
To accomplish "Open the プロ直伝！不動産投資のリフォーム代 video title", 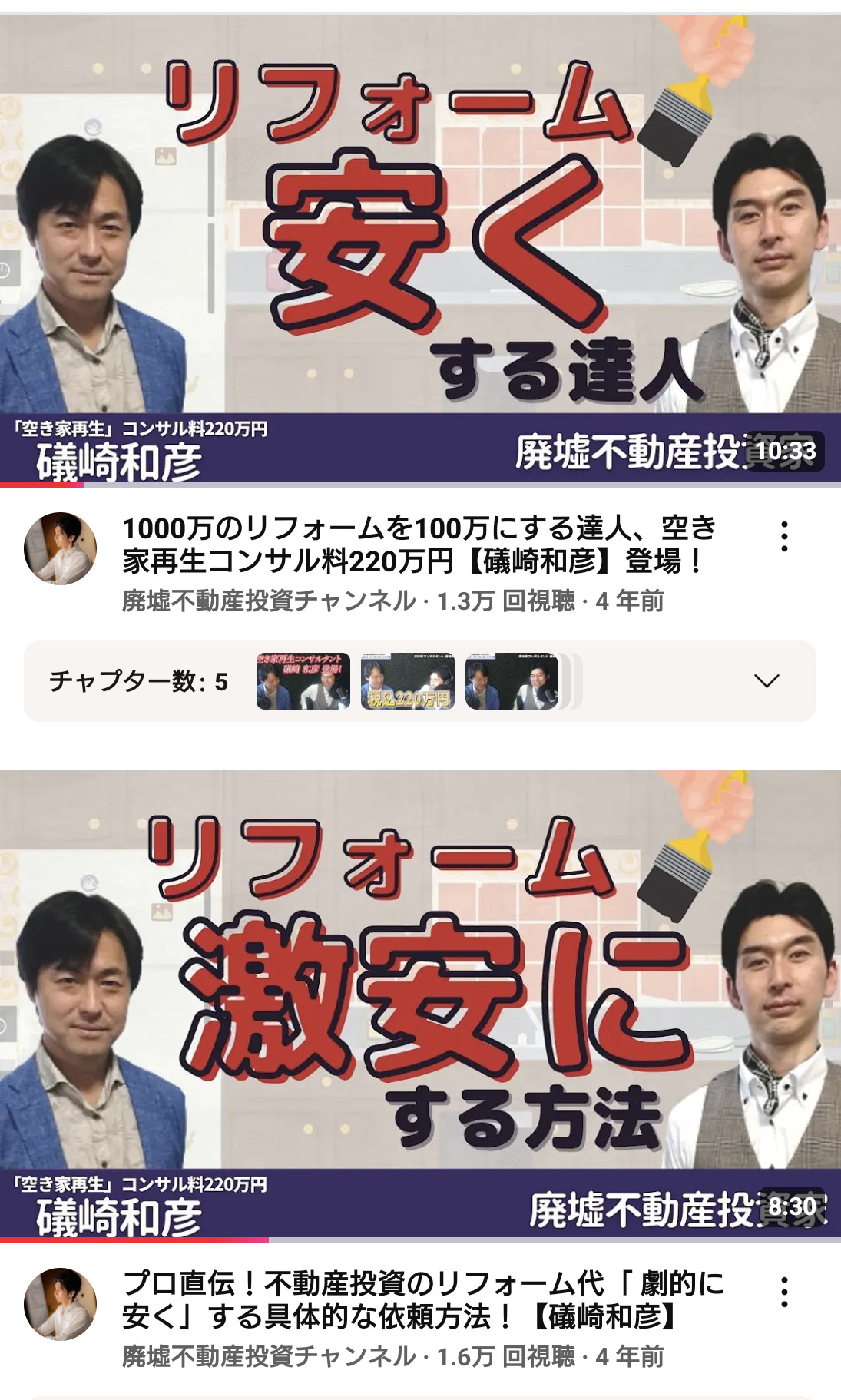I will pyautogui.click(x=422, y=1299).
